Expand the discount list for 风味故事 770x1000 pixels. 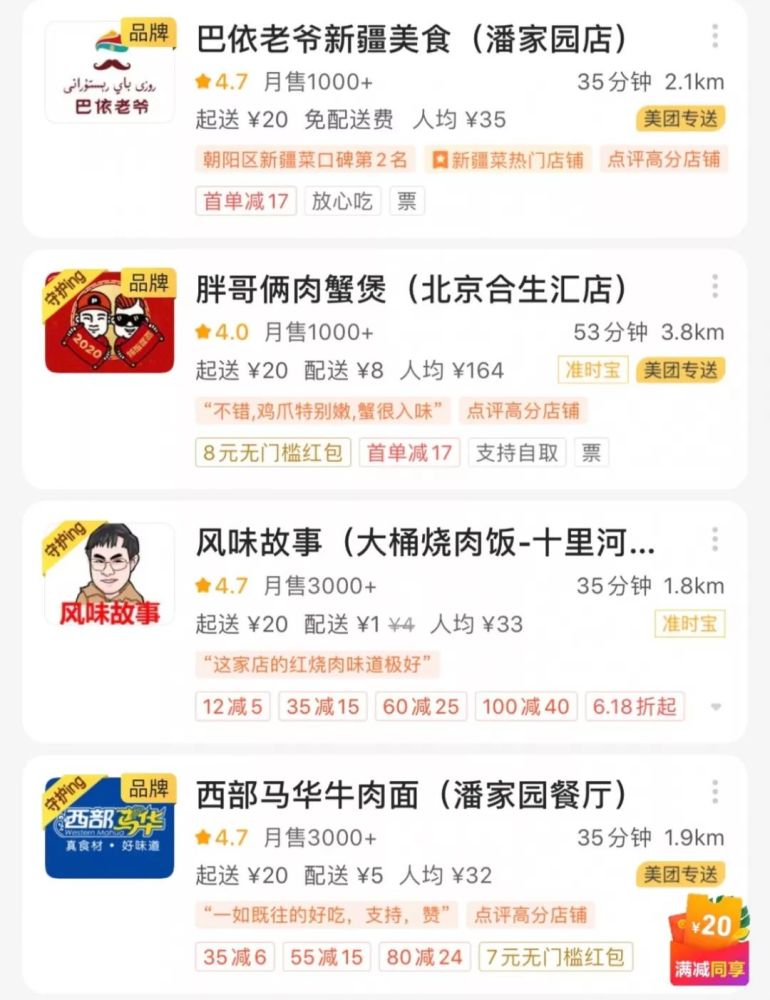coord(715,707)
